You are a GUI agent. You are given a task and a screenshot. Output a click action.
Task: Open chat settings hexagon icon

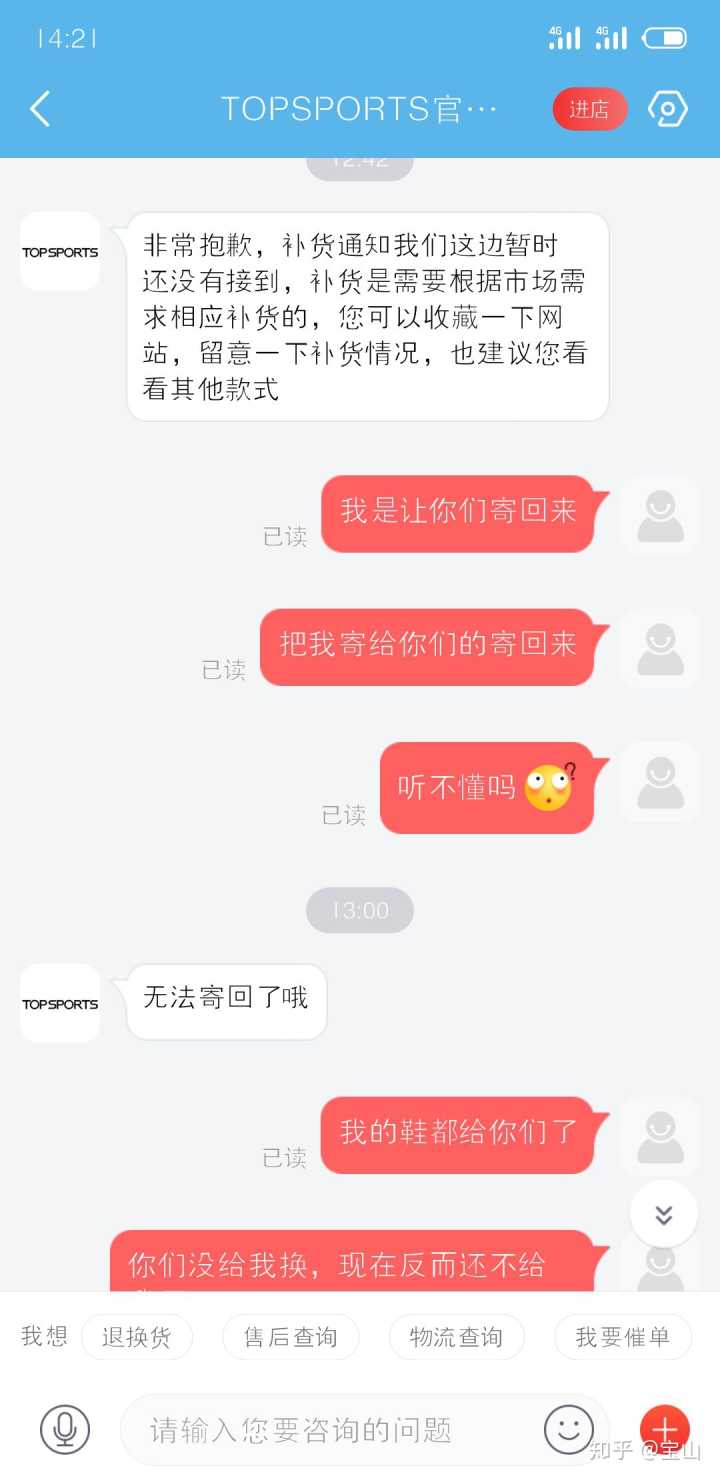coord(667,109)
